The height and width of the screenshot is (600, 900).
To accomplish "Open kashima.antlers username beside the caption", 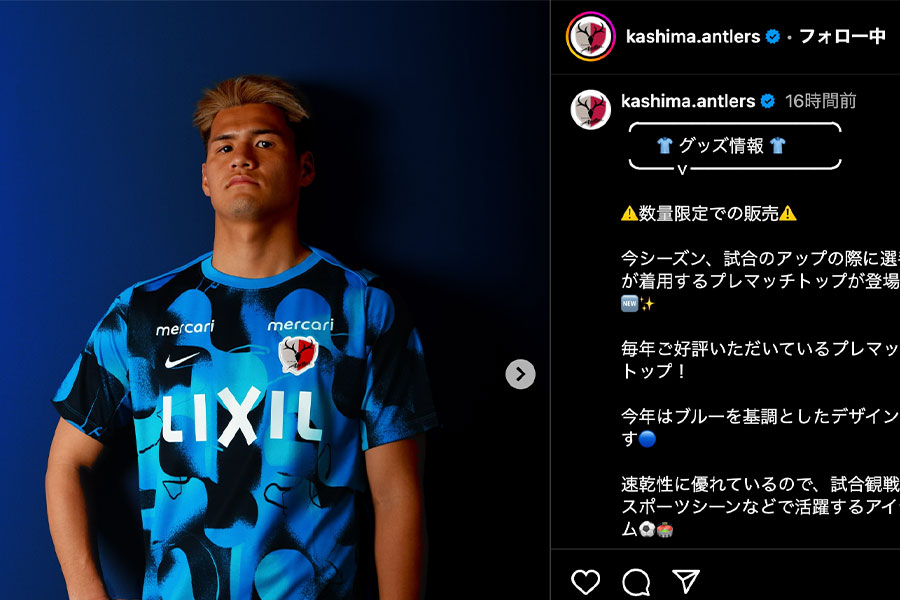I will pyautogui.click(x=688, y=101).
